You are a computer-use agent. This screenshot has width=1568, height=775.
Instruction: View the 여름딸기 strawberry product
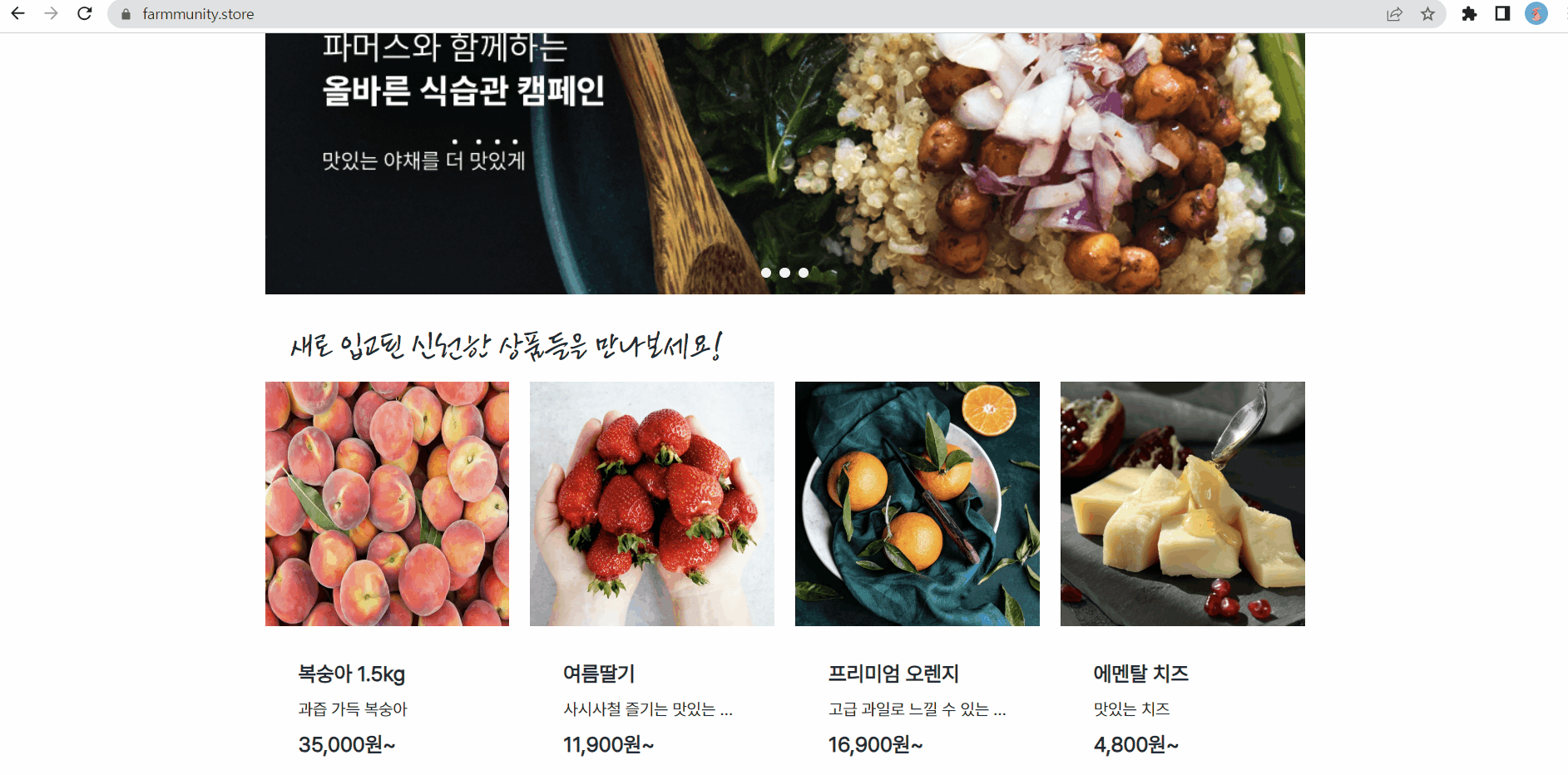(651, 504)
